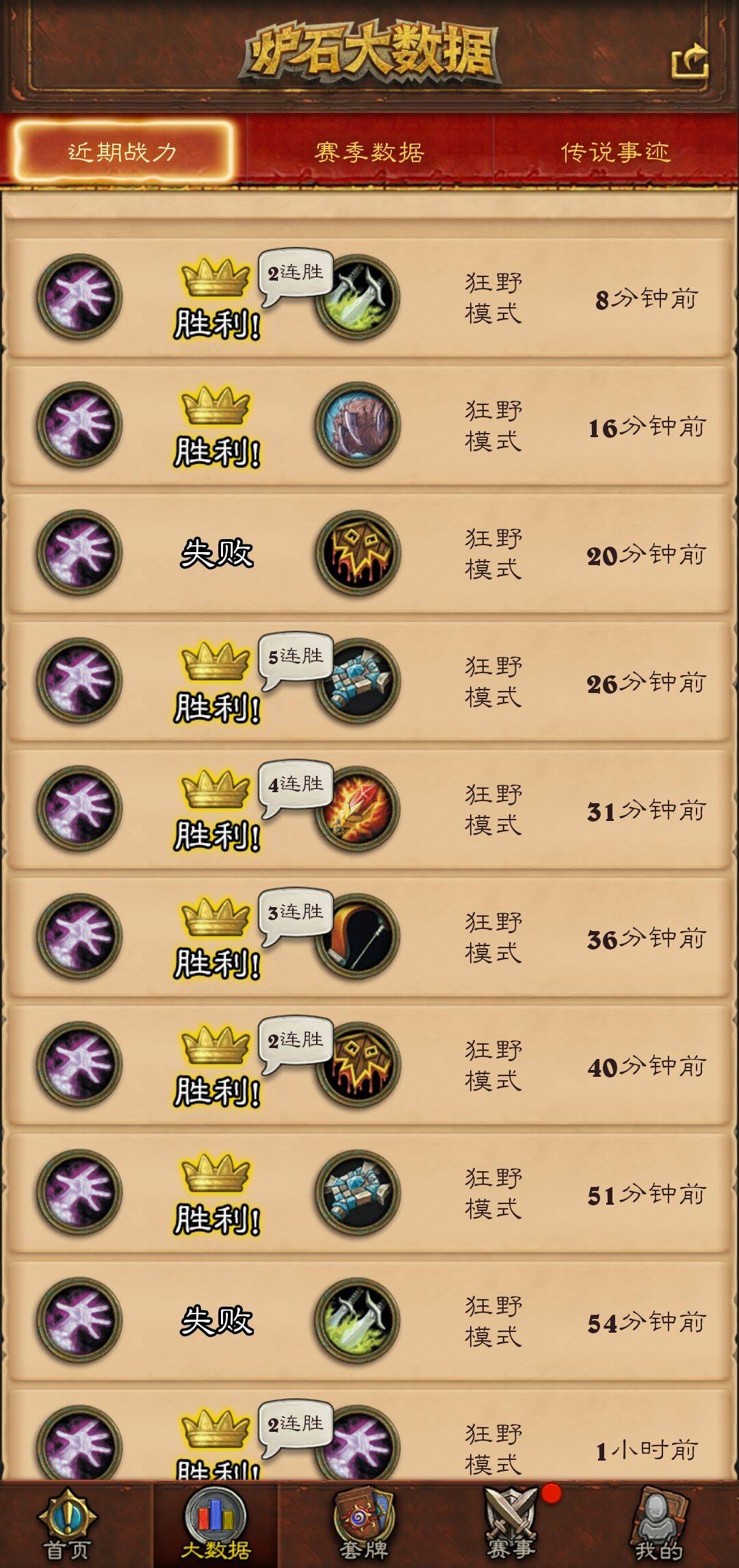Open the win from 16分钟前
Viewport: 739px width, 1568px height.
[x=369, y=426]
